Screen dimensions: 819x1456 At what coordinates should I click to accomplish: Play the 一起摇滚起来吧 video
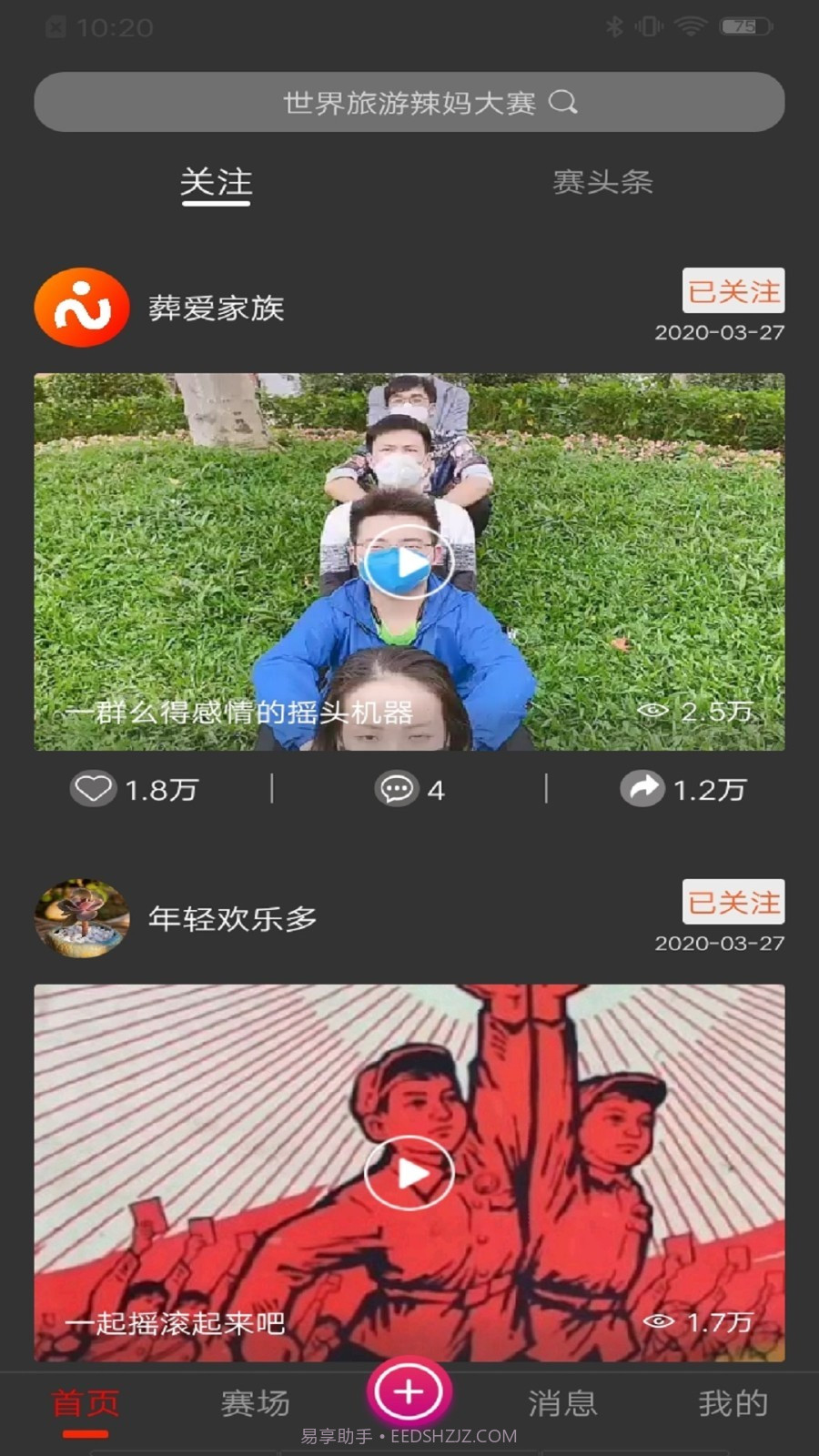click(x=409, y=1173)
